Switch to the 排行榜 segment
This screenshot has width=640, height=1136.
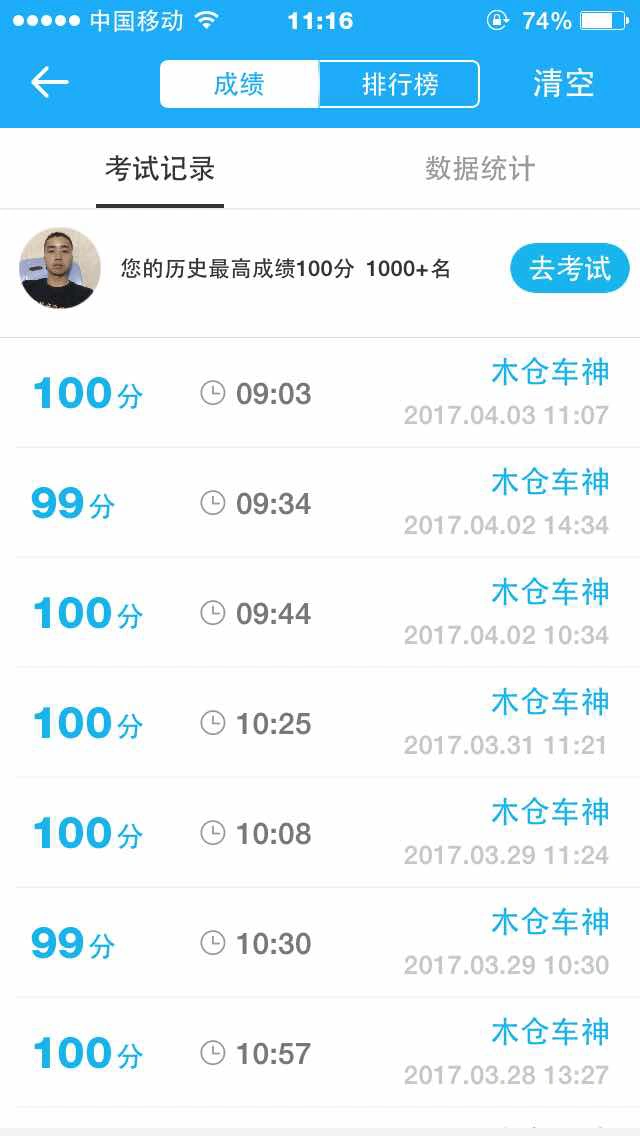399,84
